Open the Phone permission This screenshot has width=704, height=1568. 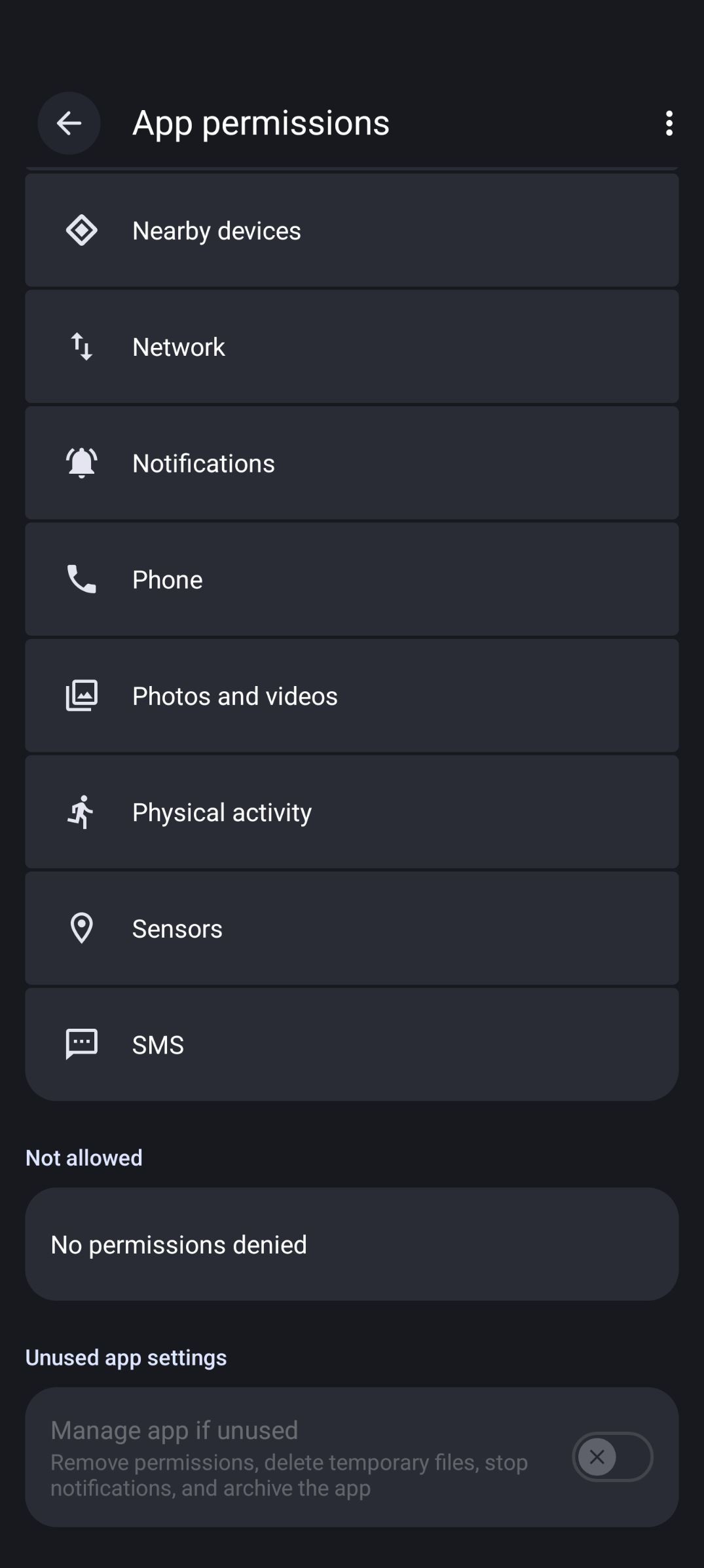click(x=352, y=579)
